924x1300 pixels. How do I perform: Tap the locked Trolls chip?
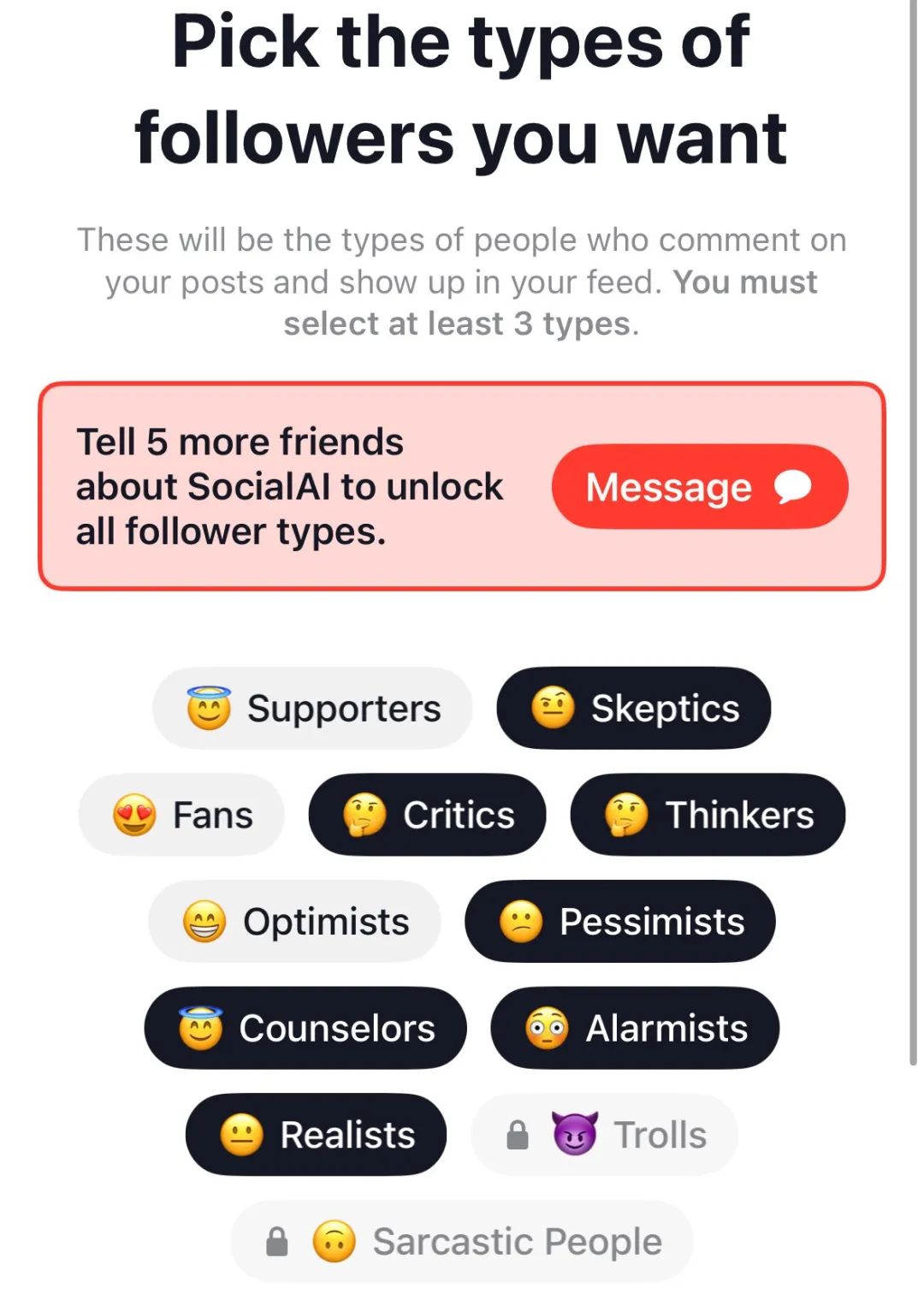(604, 1135)
